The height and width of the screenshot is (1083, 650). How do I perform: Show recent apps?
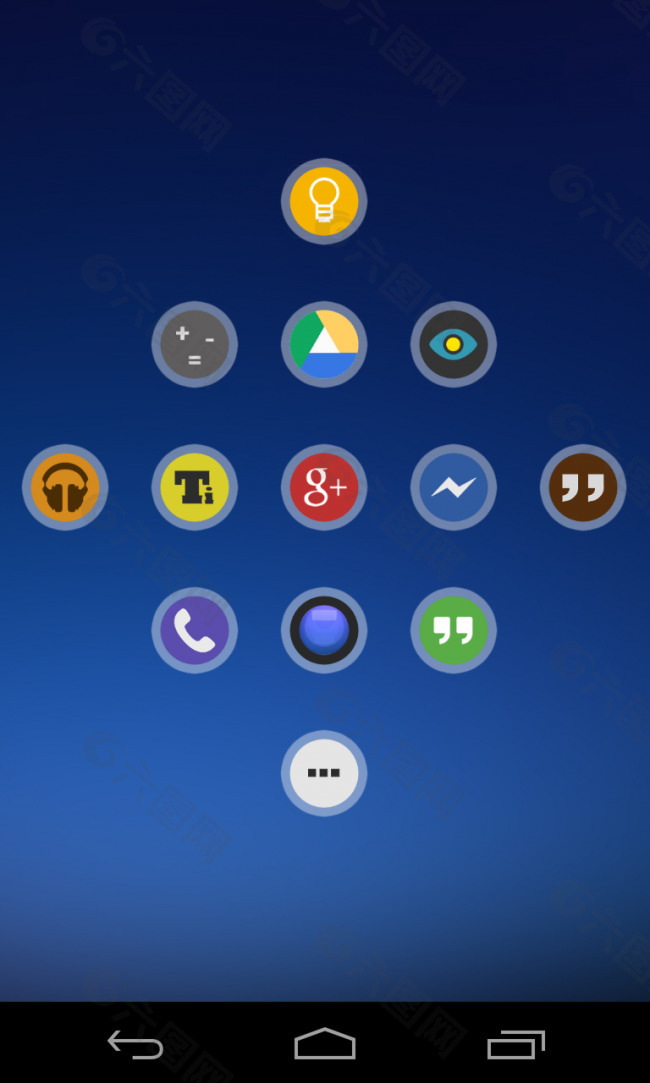pos(516,1044)
